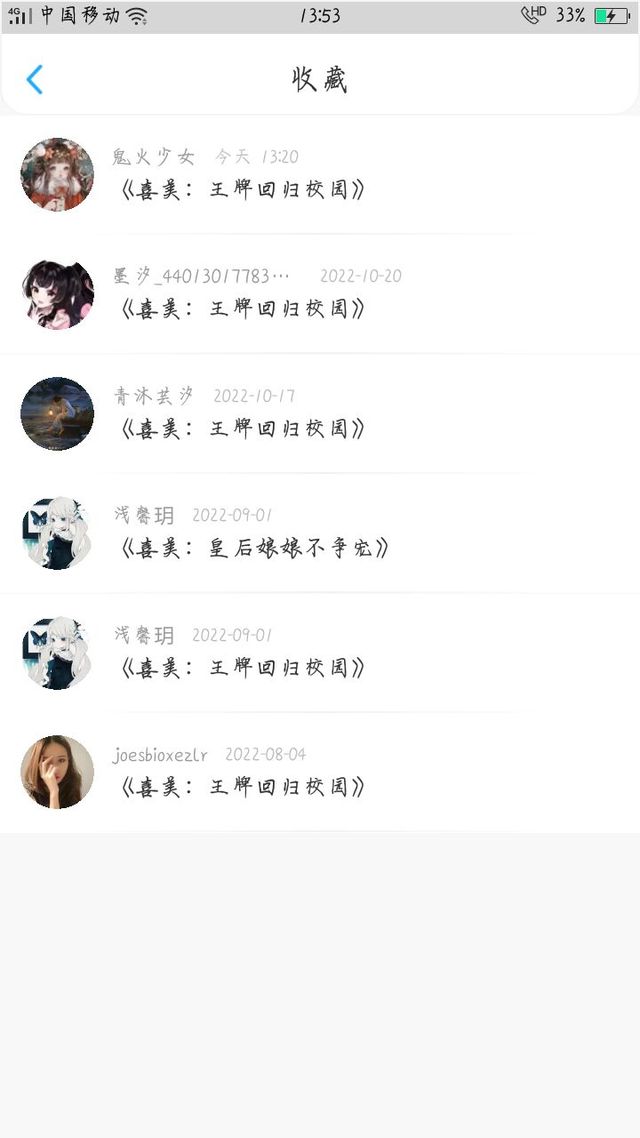This screenshot has height=1138, width=640.
Task: Open the favorite from joesbioxezlr
Action: click(320, 772)
